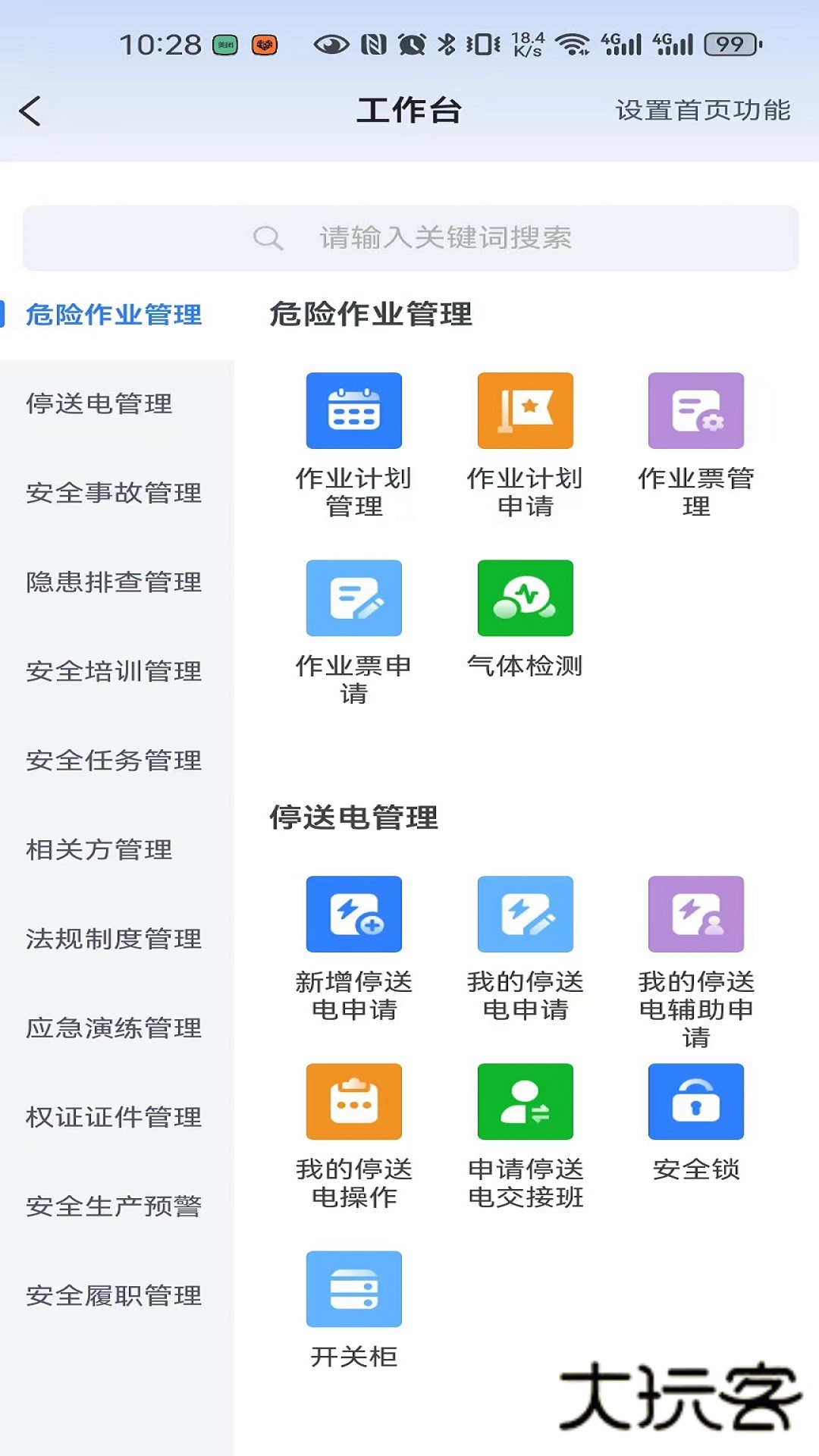Open 申请停送电交接班 icon
This screenshot has width=819, height=1456.
tap(525, 1102)
